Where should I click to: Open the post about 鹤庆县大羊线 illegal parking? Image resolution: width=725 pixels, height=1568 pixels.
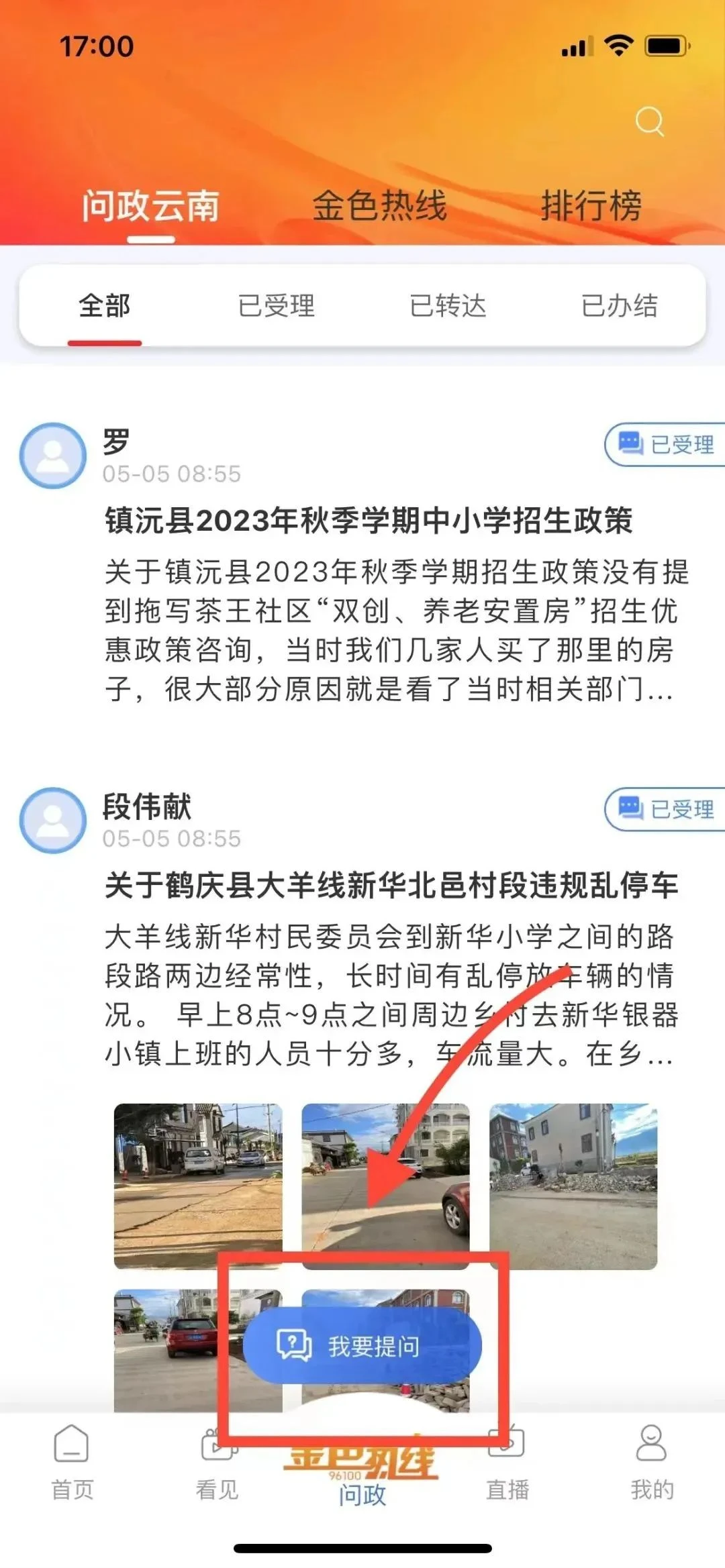[391, 885]
